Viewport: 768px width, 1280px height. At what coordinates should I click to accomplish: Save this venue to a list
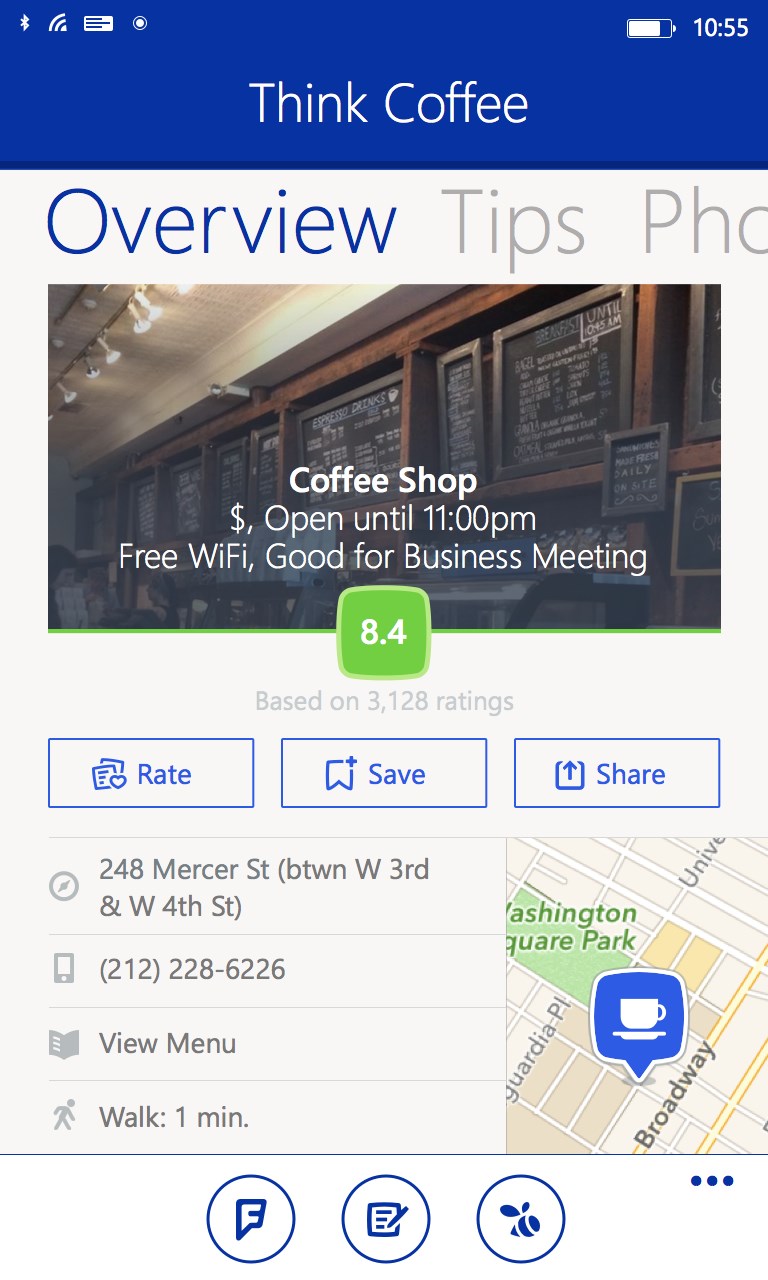pyautogui.click(x=384, y=773)
